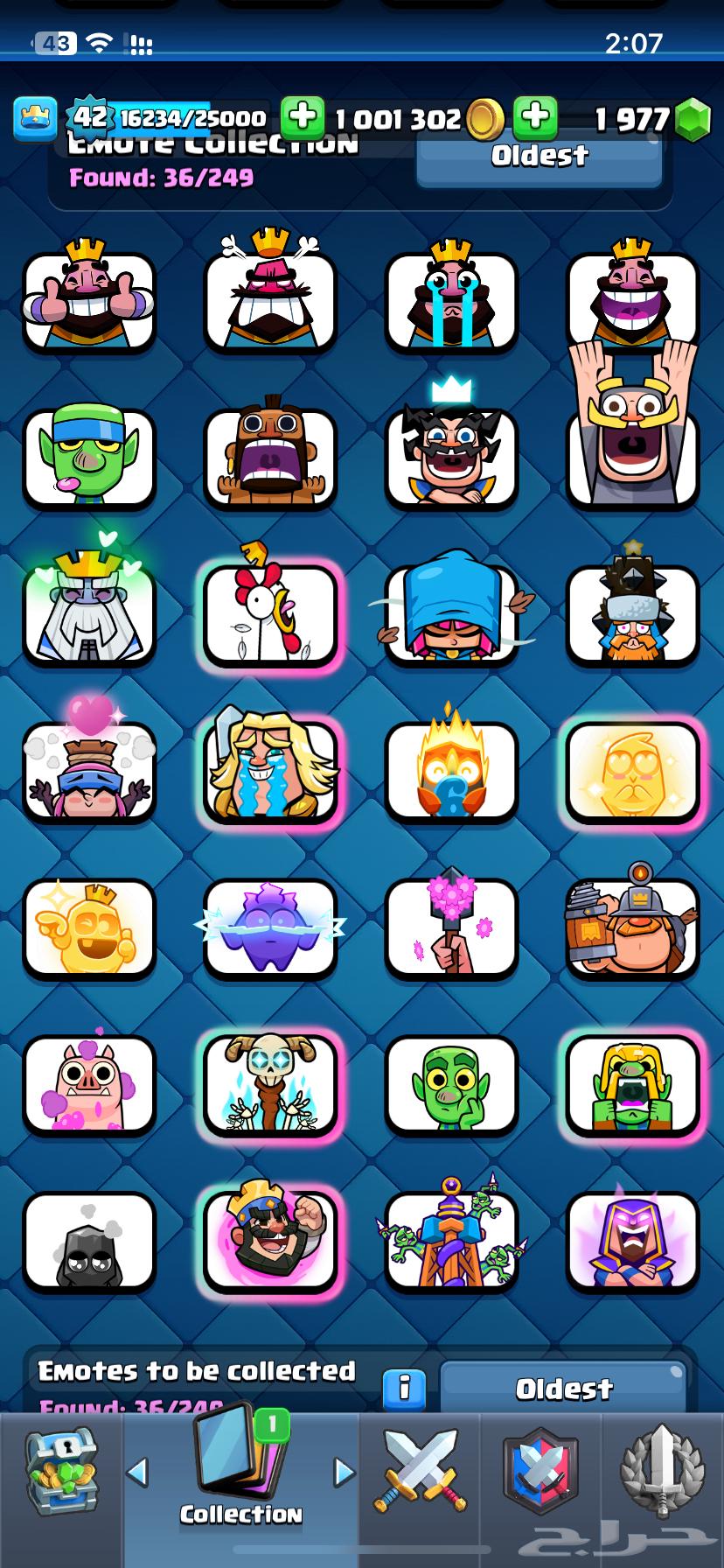Open the Oldest sort under Emotes to be collected
724x1568 pixels.
click(x=563, y=1388)
